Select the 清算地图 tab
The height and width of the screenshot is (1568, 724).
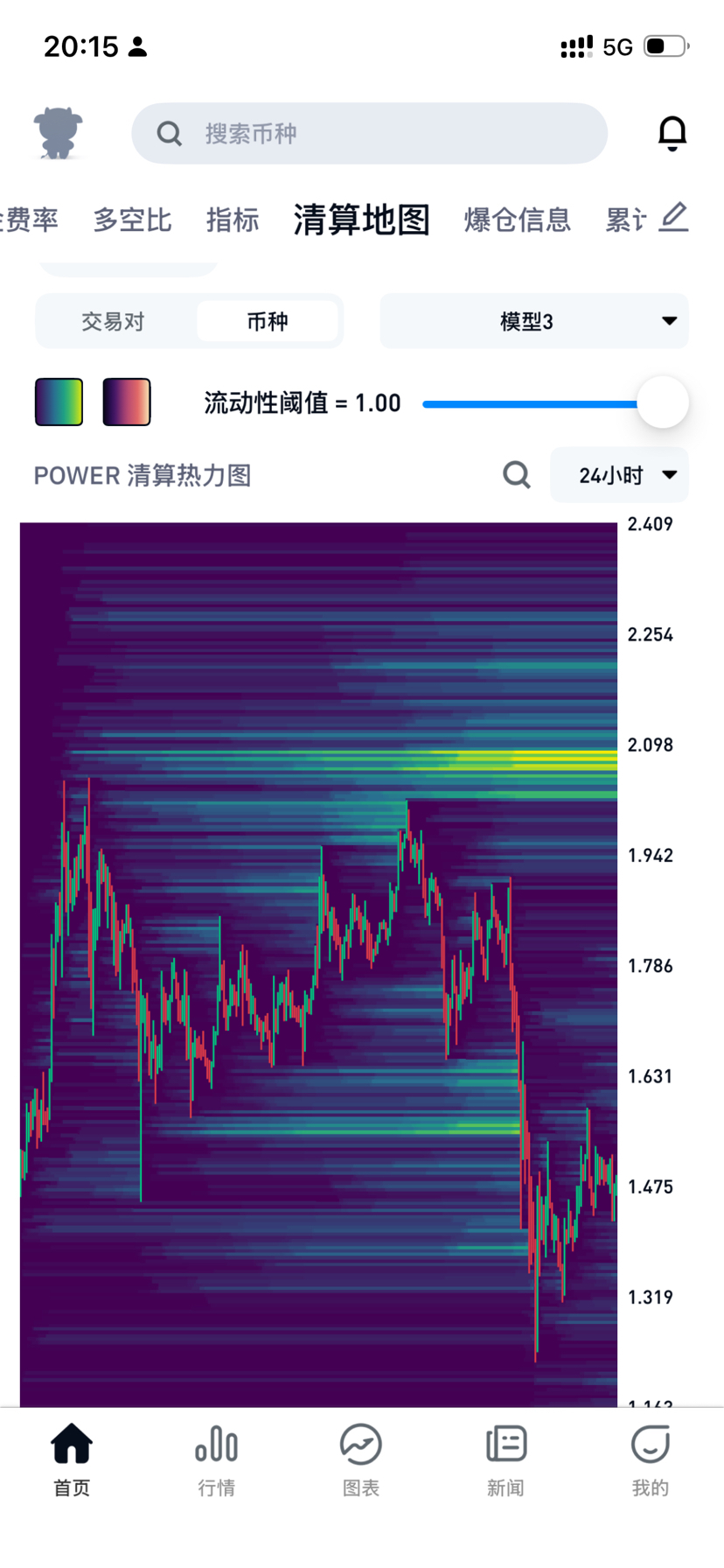[361, 220]
